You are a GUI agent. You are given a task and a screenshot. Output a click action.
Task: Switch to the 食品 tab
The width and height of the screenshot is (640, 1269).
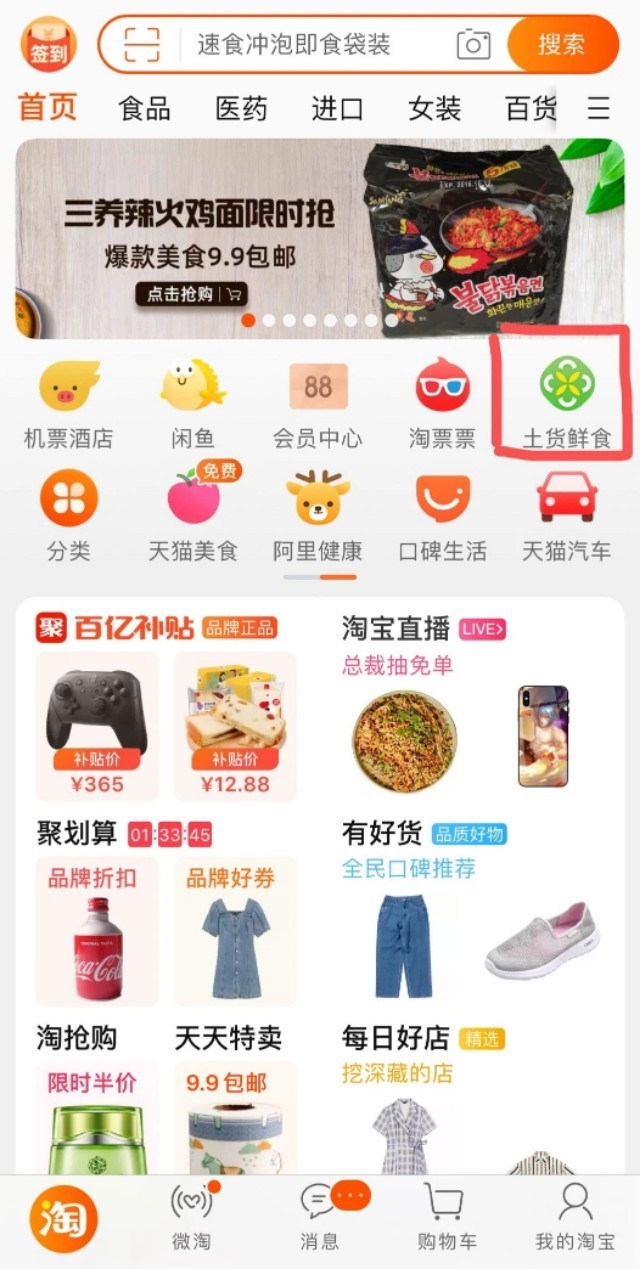tap(144, 108)
